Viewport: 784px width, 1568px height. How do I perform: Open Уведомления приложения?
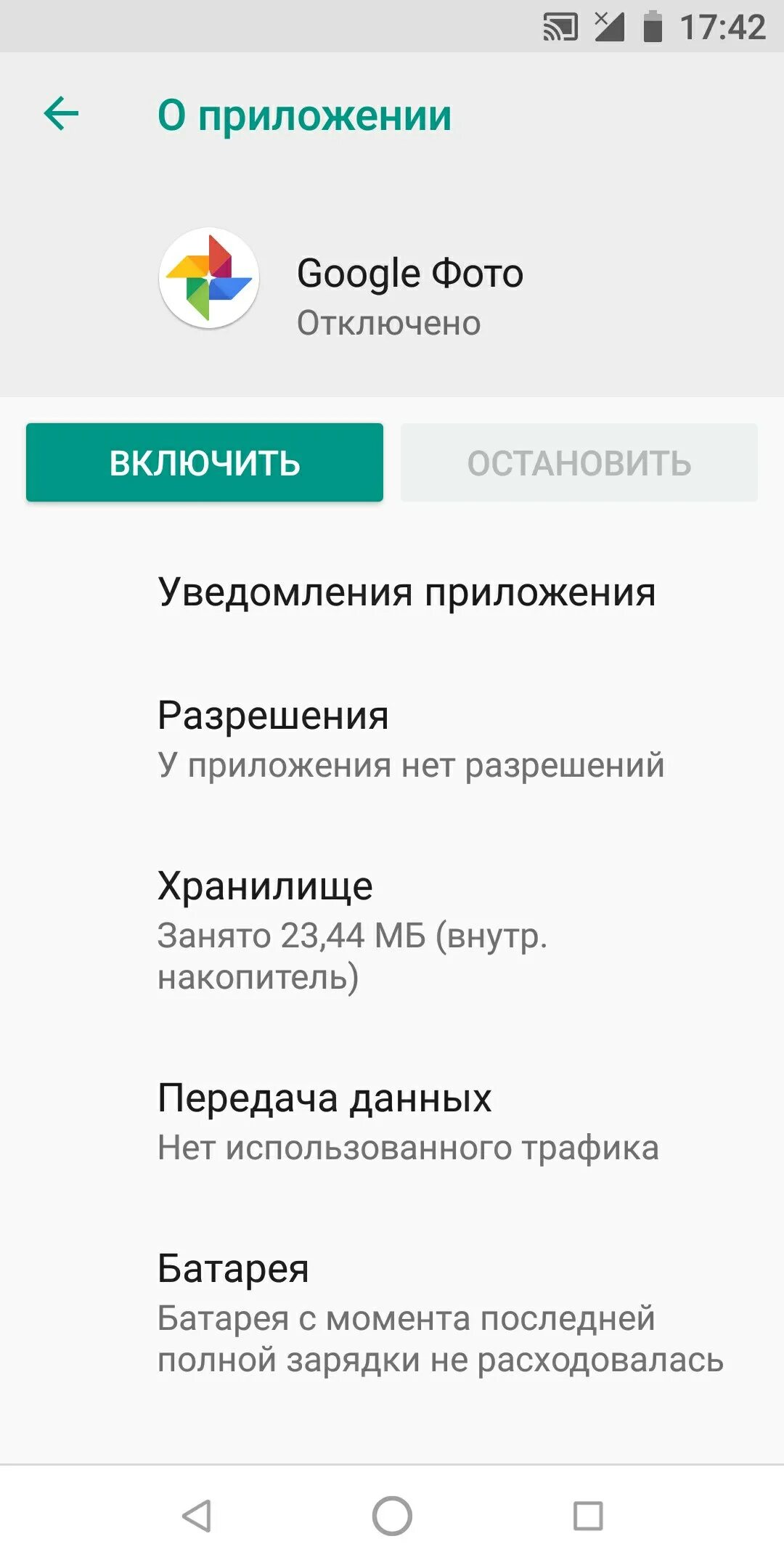(x=392, y=592)
